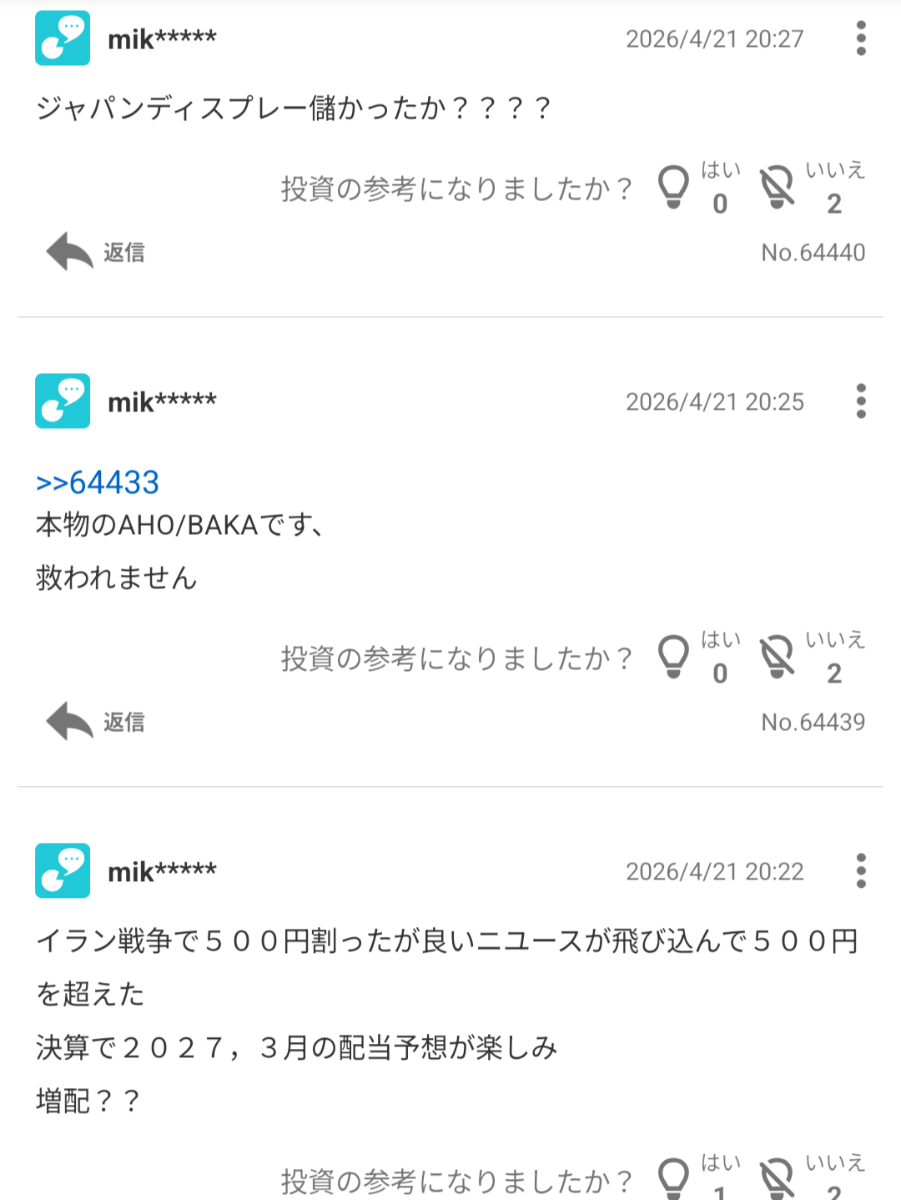
Task: Open the three-dot menu on post No.64440
Action: click(x=860, y=38)
